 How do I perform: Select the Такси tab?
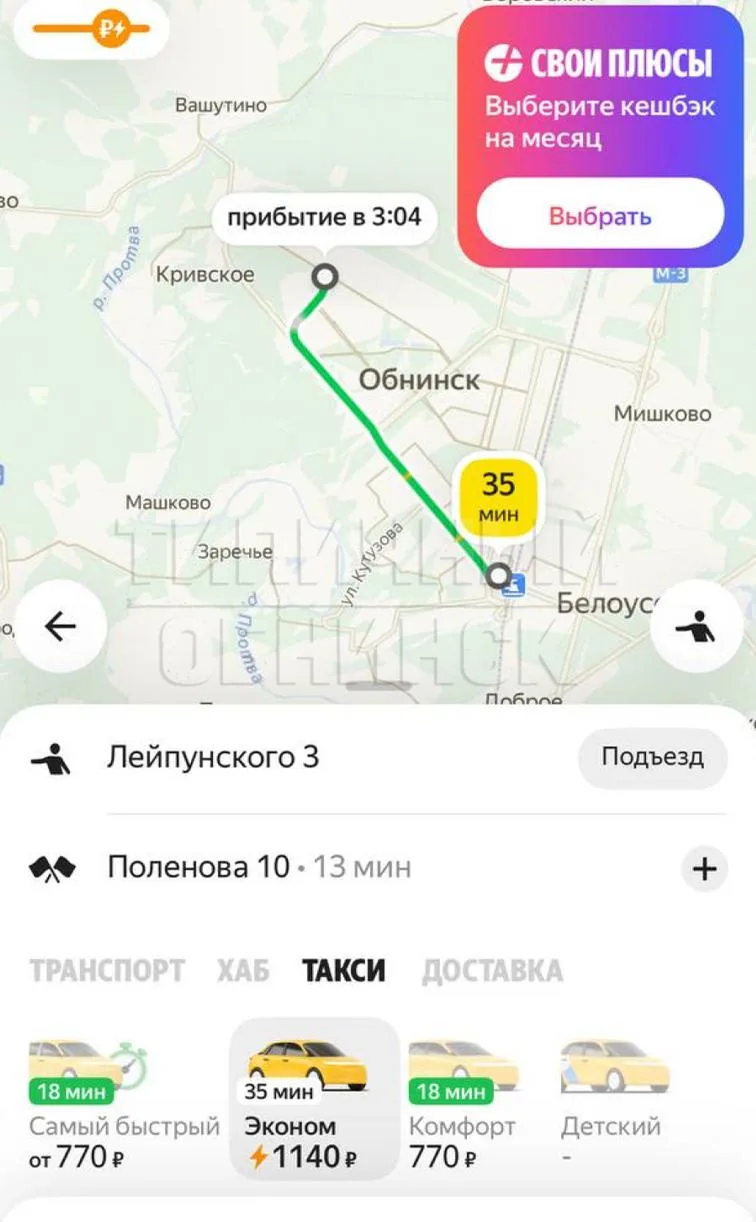[x=344, y=971]
